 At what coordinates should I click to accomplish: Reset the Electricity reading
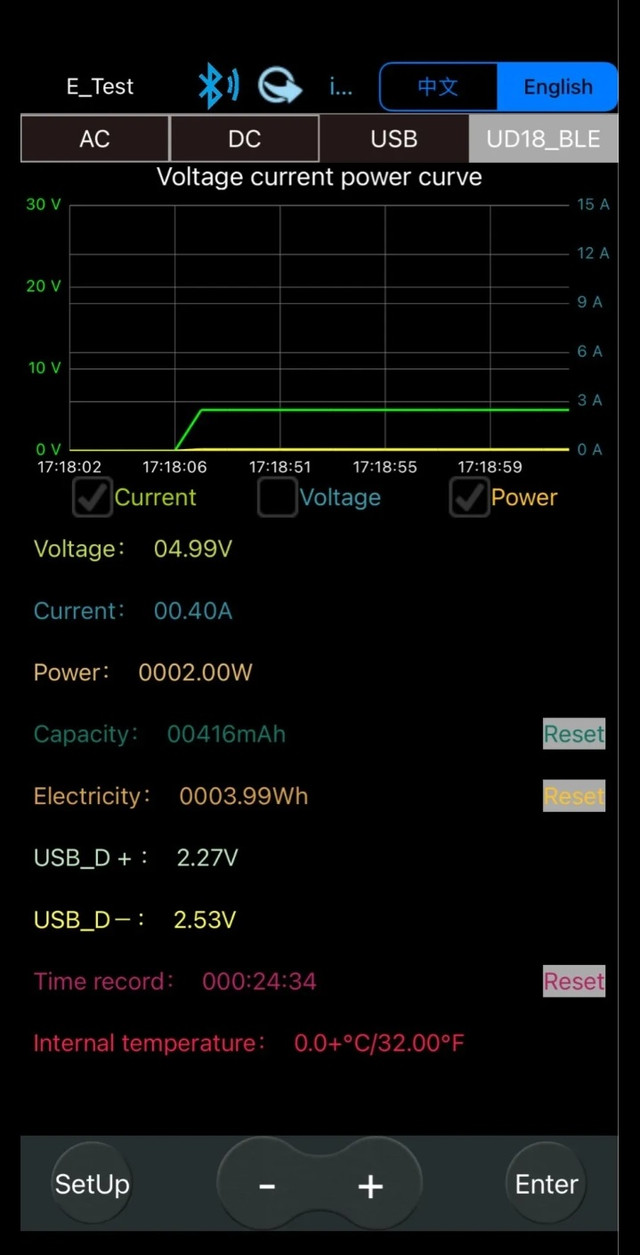(574, 796)
